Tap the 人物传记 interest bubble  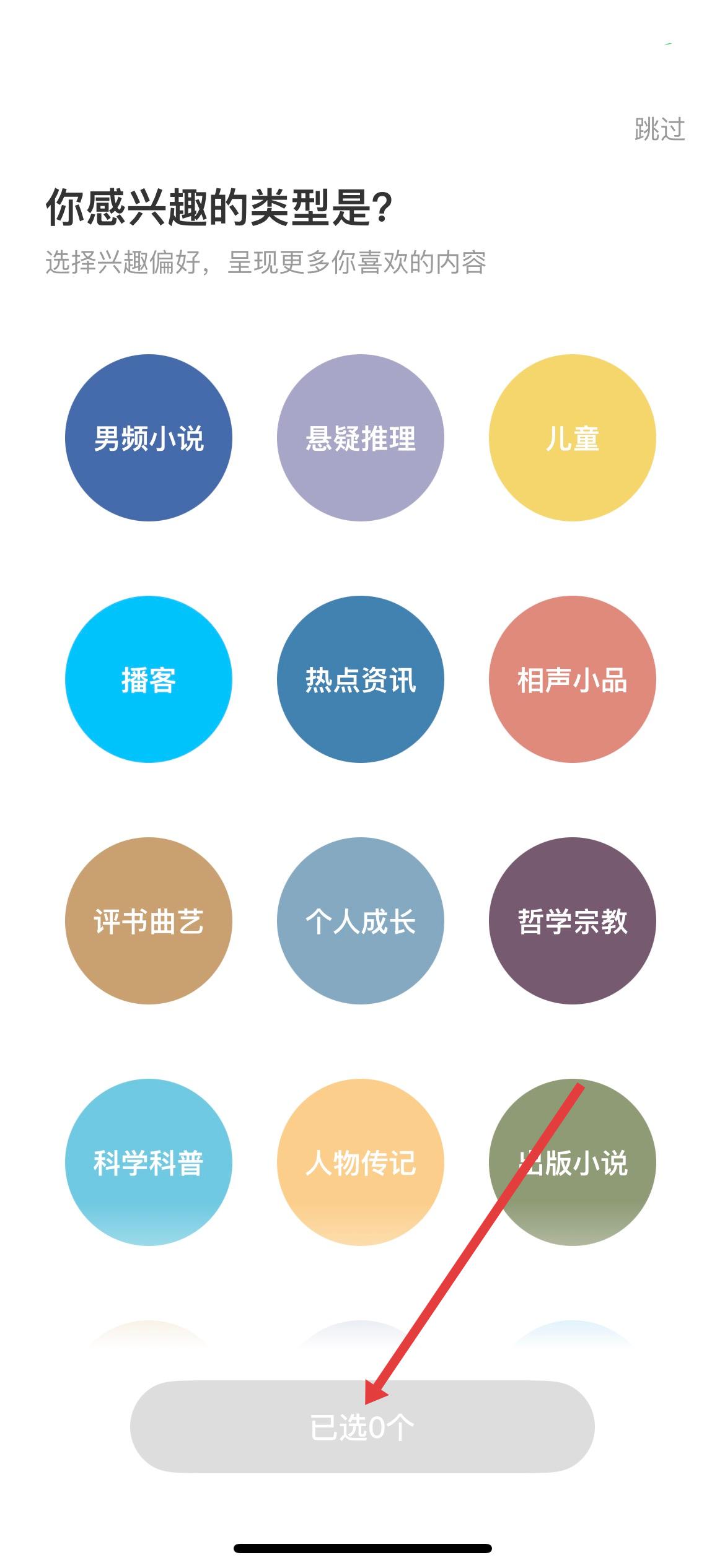click(361, 1162)
